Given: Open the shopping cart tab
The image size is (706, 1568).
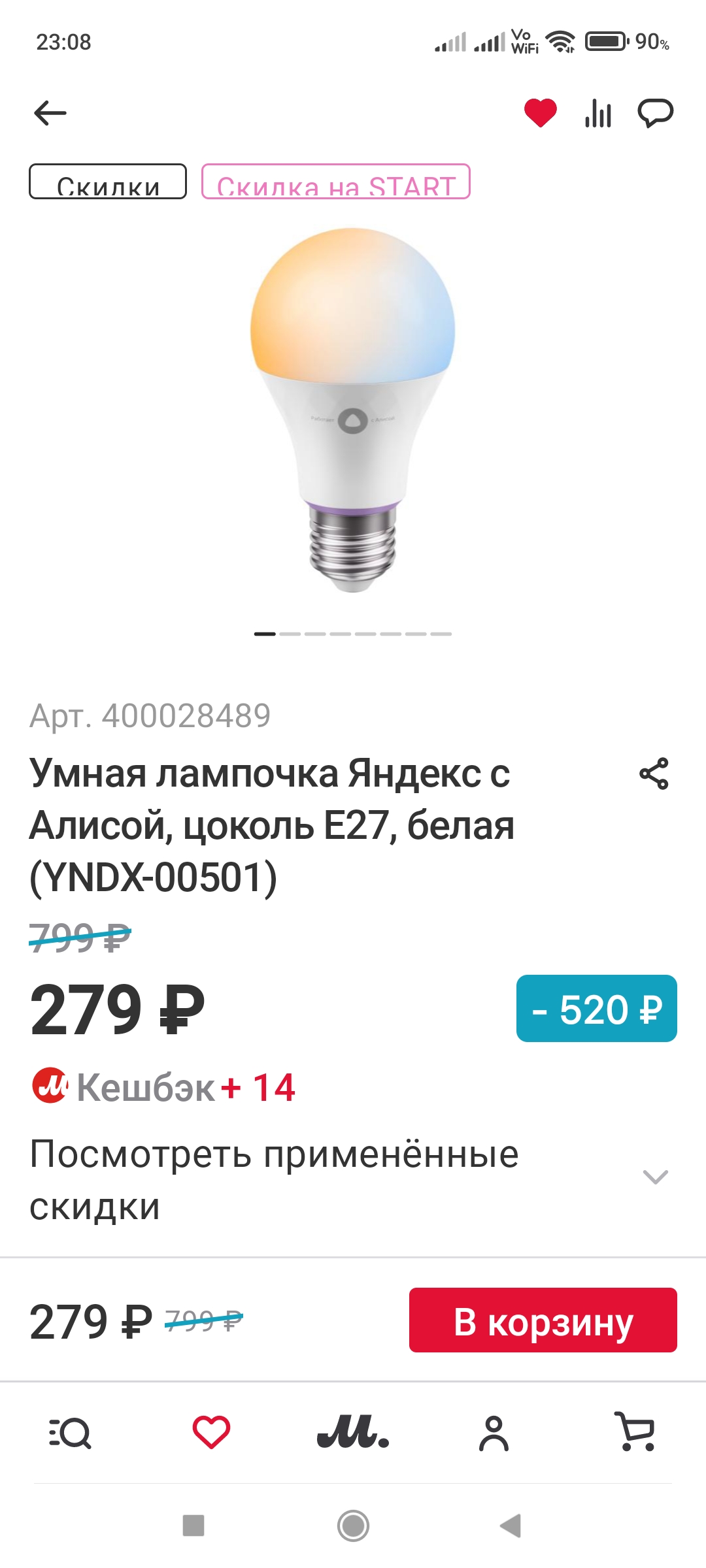Looking at the screenshot, I should [635, 1432].
